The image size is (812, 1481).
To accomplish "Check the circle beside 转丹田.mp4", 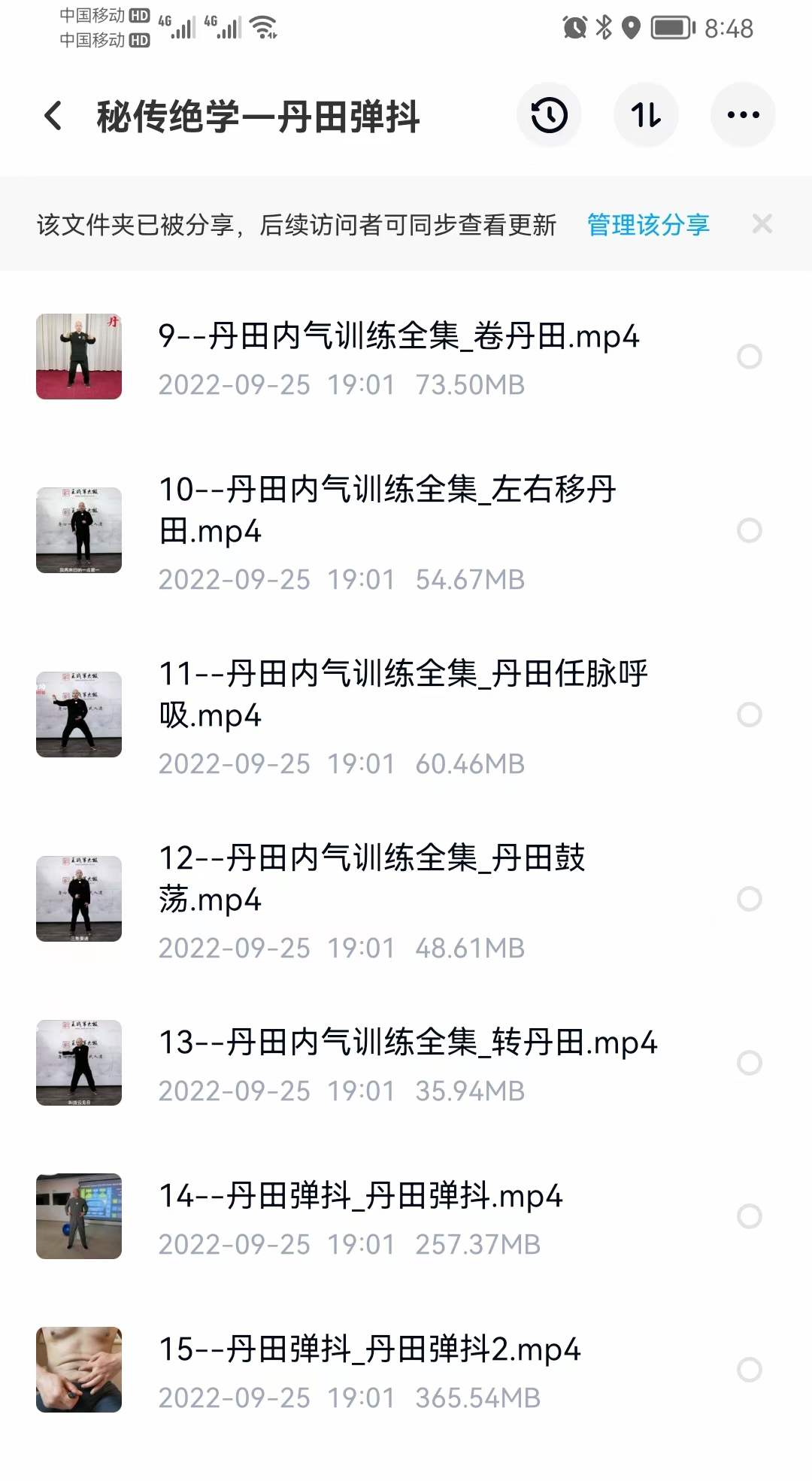I will click(750, 1063).
